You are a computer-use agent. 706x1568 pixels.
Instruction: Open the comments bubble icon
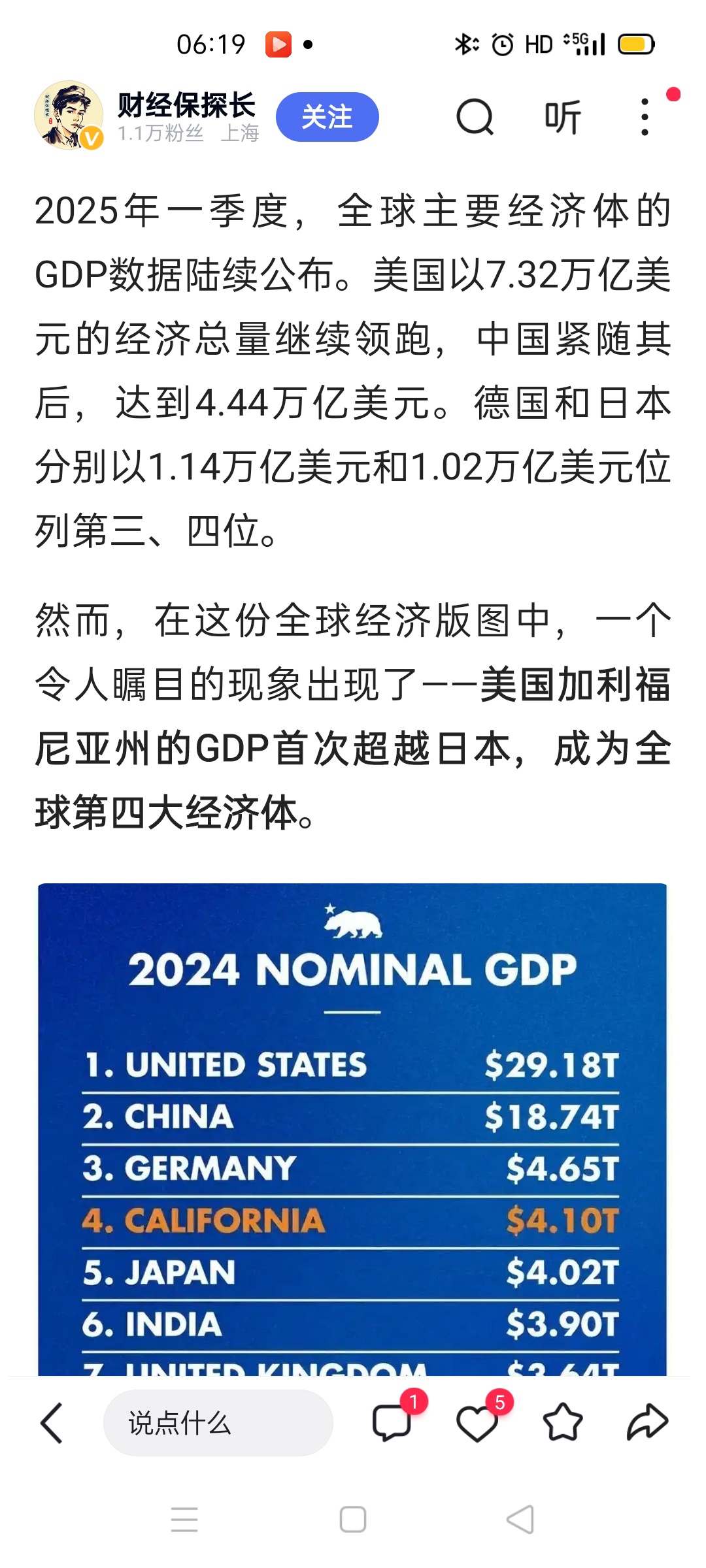(392, 1422)
